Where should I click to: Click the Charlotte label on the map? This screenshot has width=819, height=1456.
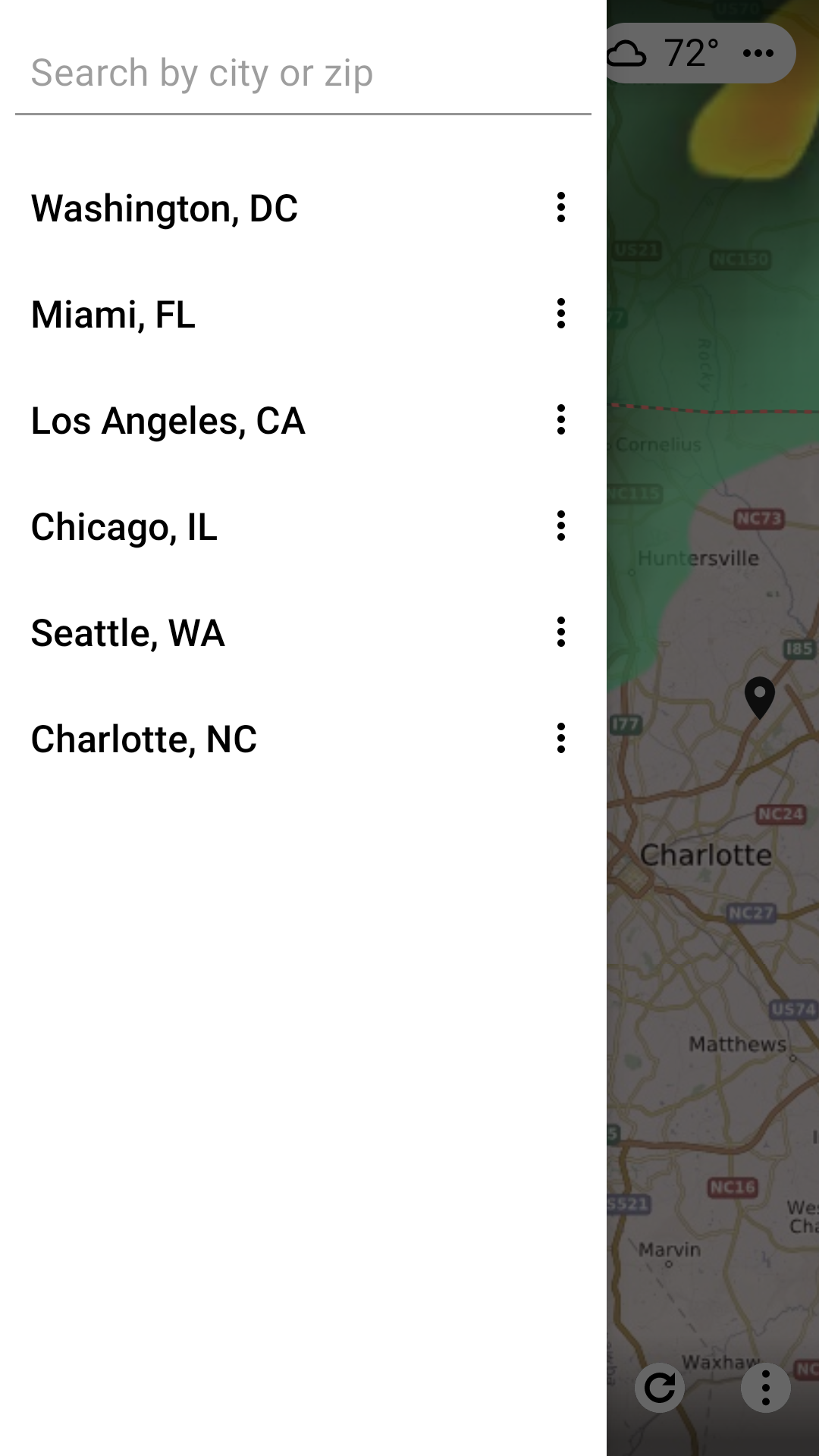[705, 855]
